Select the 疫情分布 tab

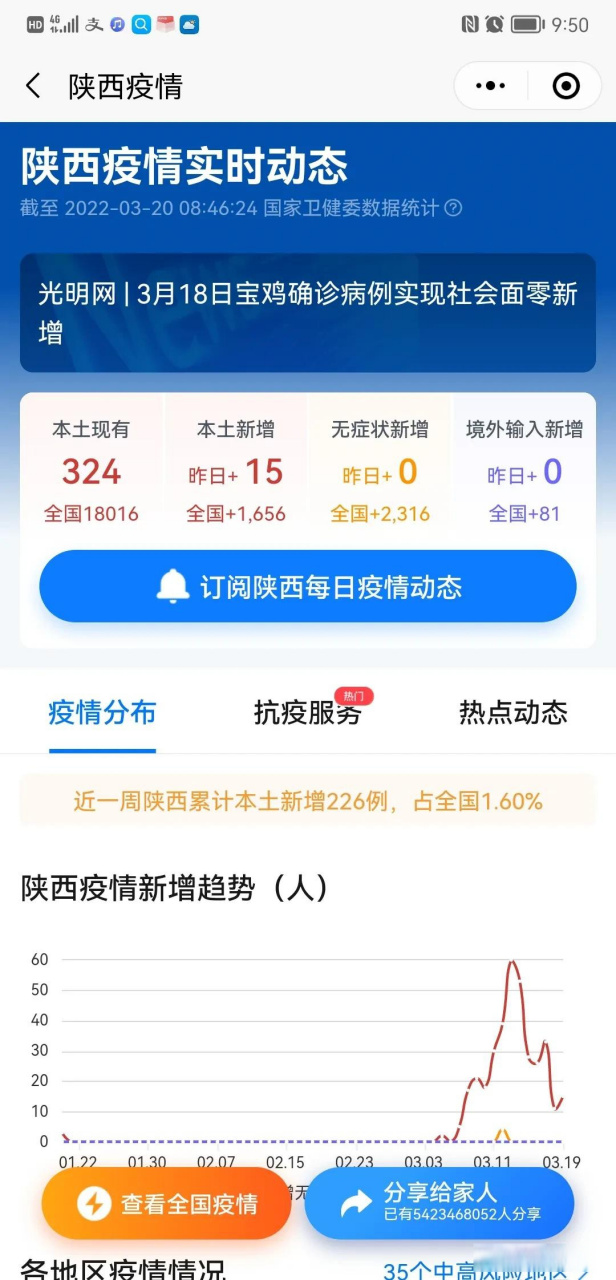pos(102,713)
